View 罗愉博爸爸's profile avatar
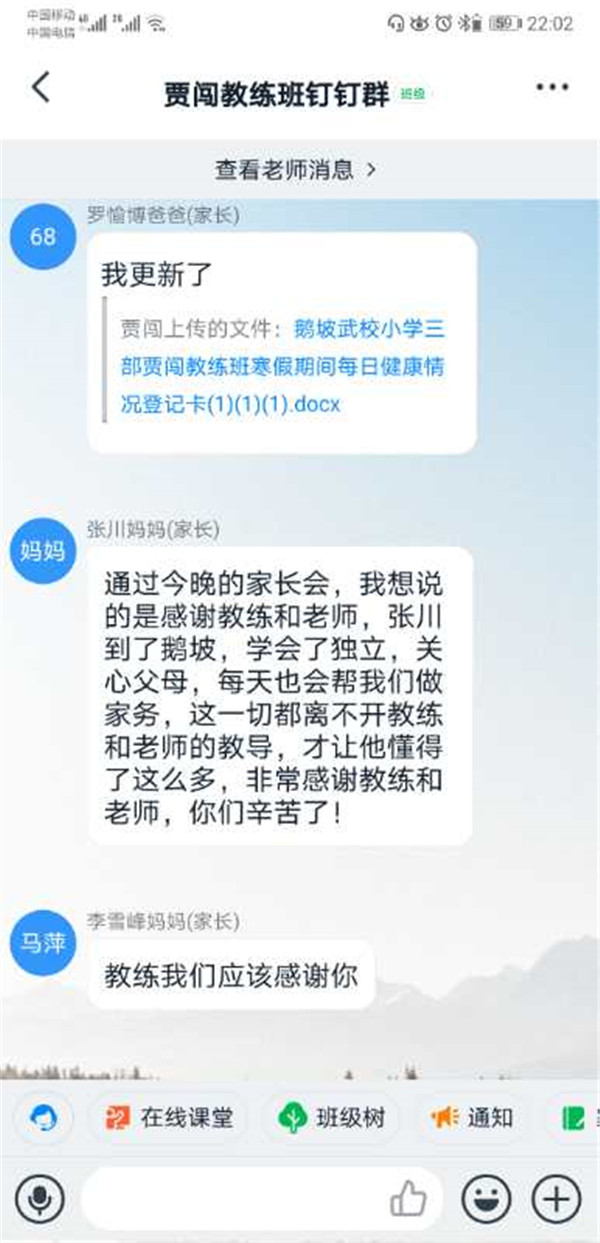 [42, 237]
